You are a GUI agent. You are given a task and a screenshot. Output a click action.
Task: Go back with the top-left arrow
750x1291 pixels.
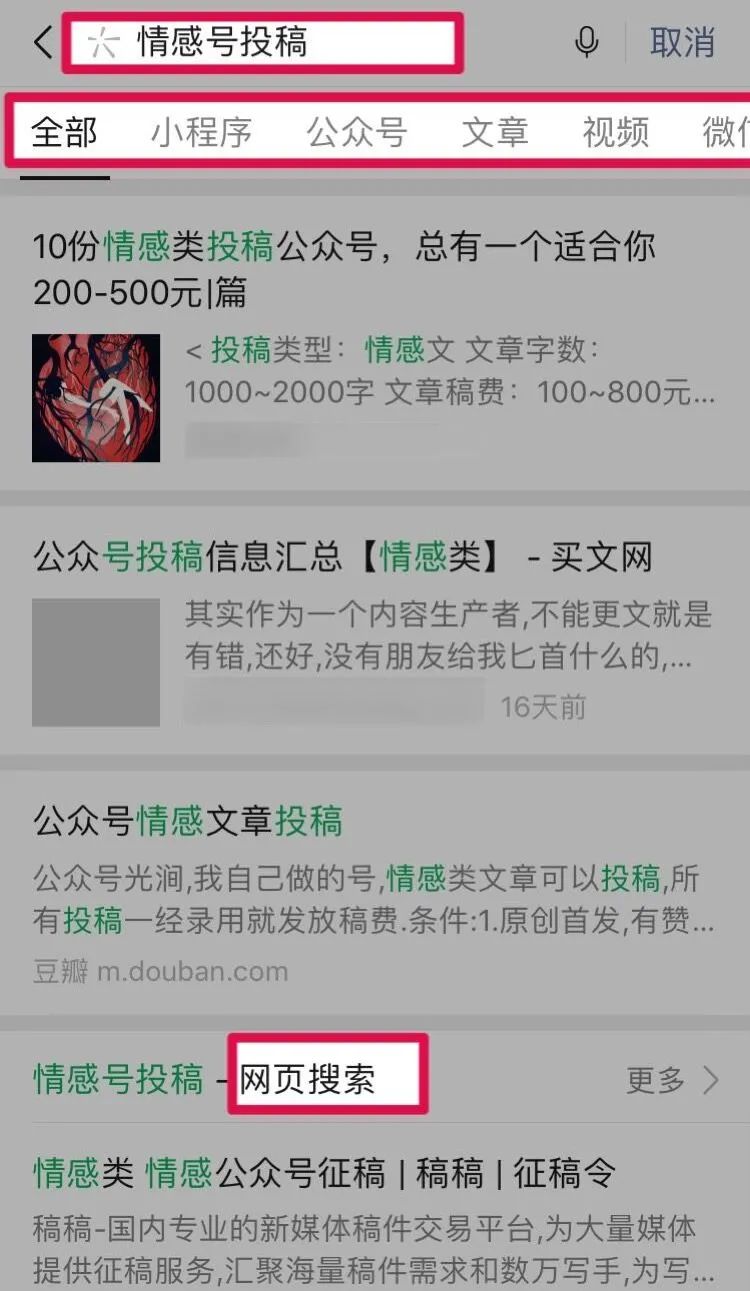click(42, 43)
